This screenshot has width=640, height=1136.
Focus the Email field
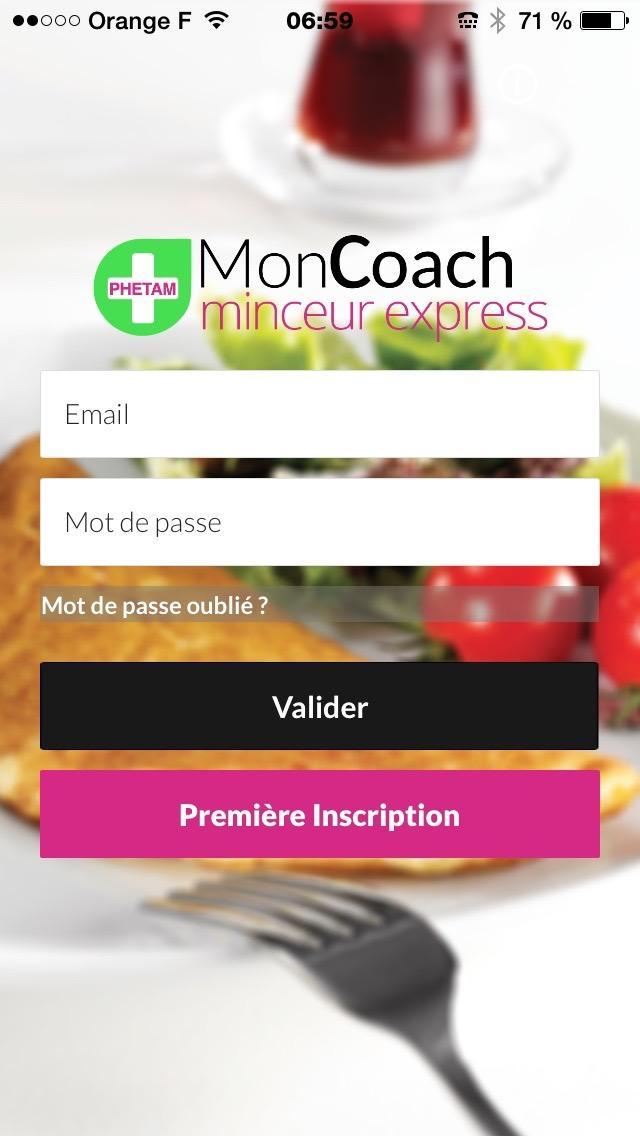pyautogui.click(x=320, y=414)
